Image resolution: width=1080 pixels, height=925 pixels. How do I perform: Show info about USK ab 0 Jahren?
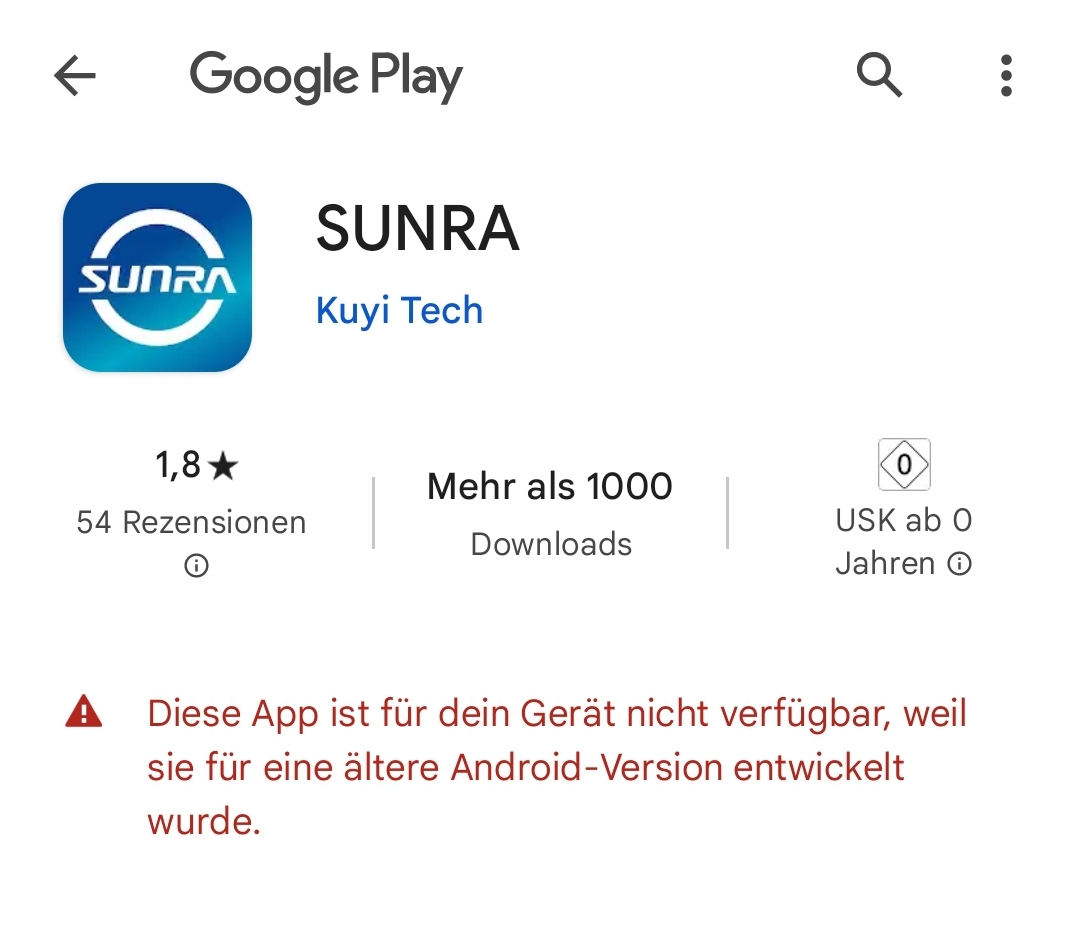[x=959, y=565]
